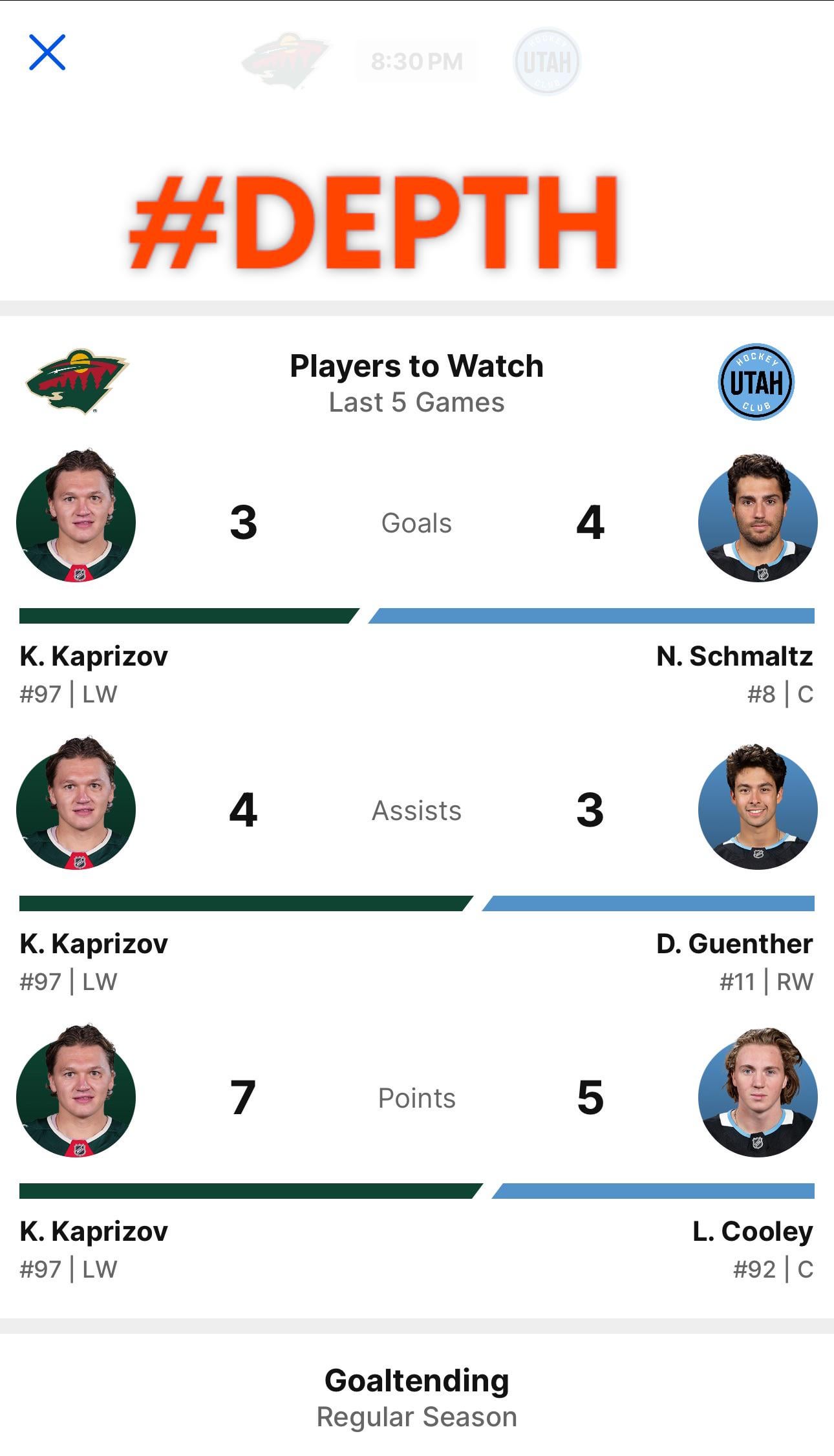
Task: Close the game preview with the X
Action: 47,52
